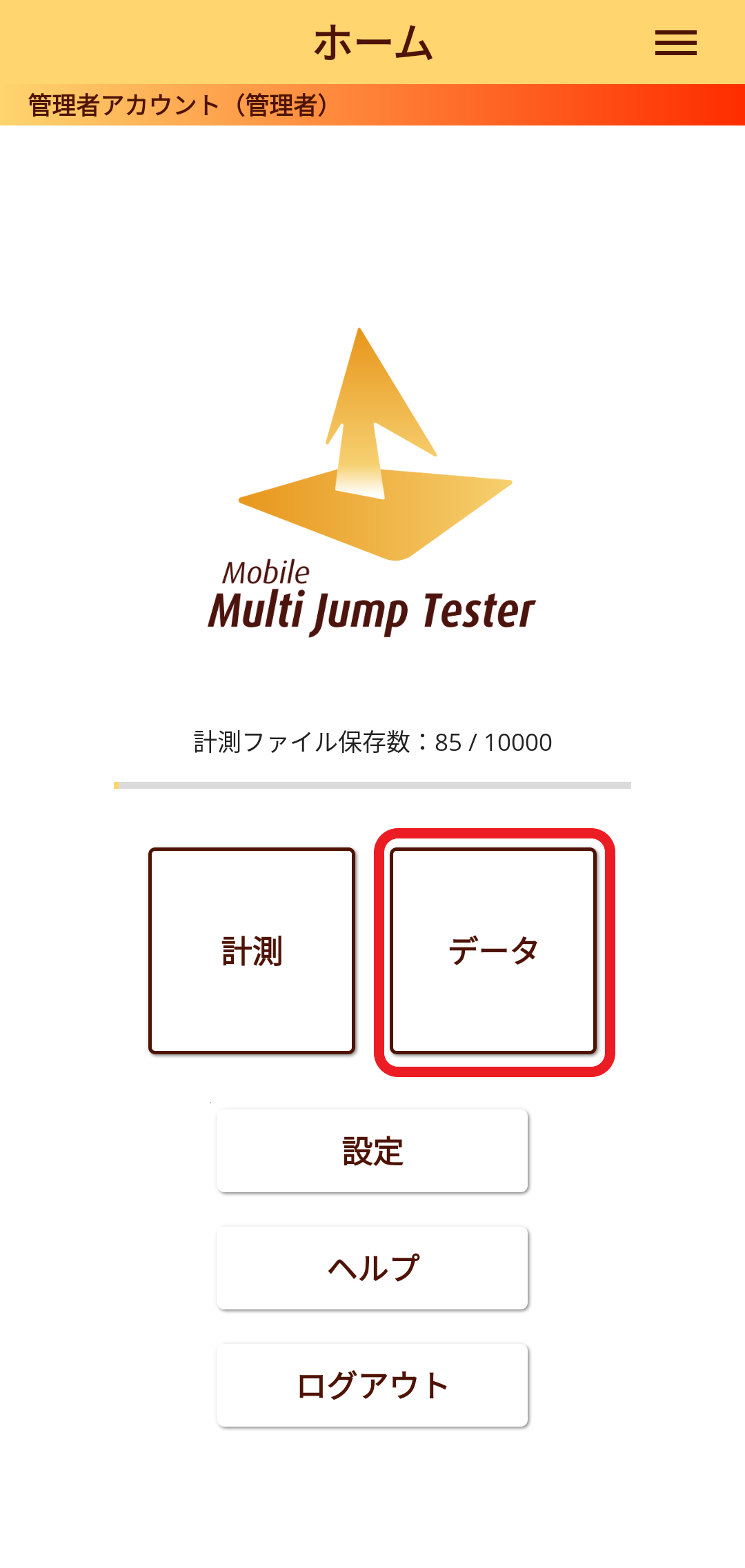This screenshot has height=1568, width=745.
Task: Go to 設定 settings
Action: 372,1151
